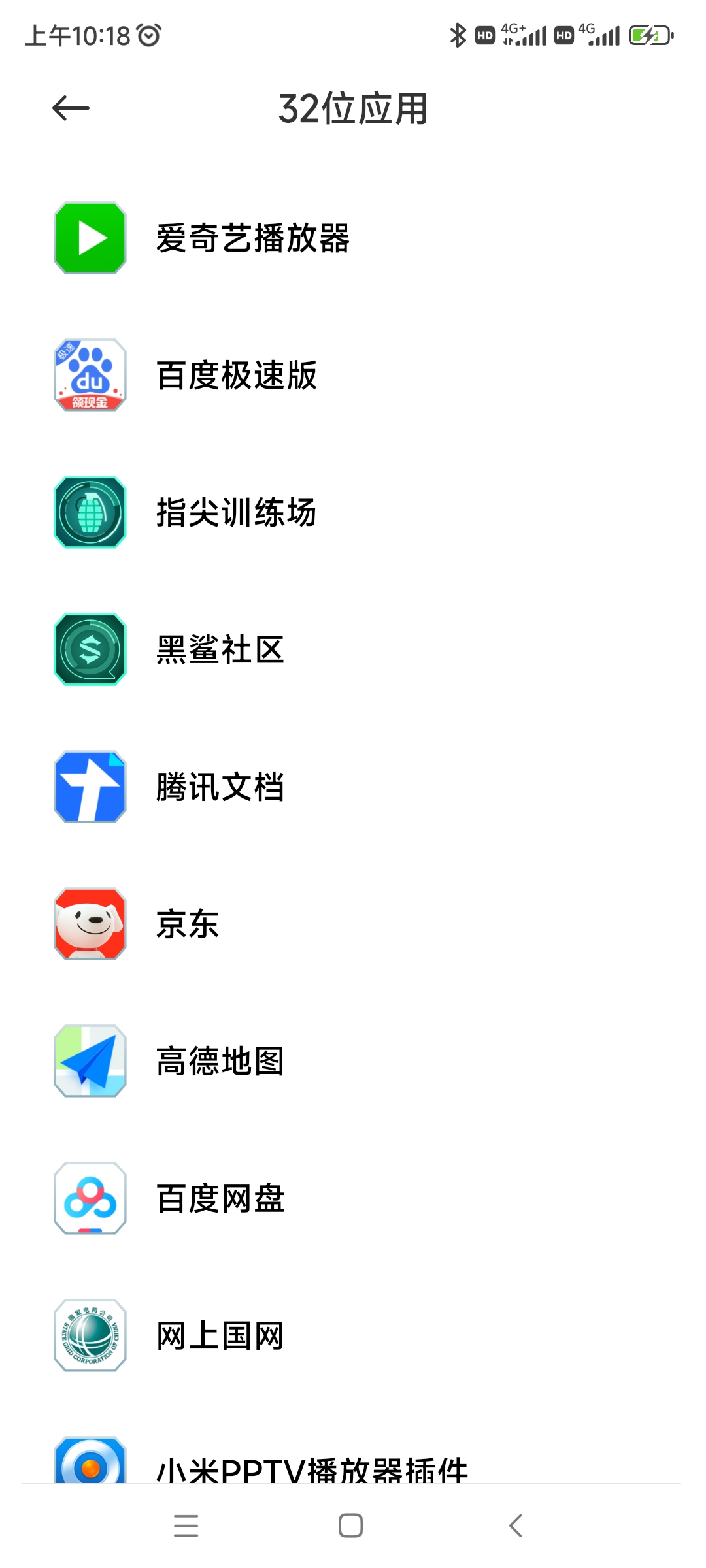Viewport: 706px width, 1568px height.
Task: Tap 百度网盘 in the app list
Action: click(353, 1198)
